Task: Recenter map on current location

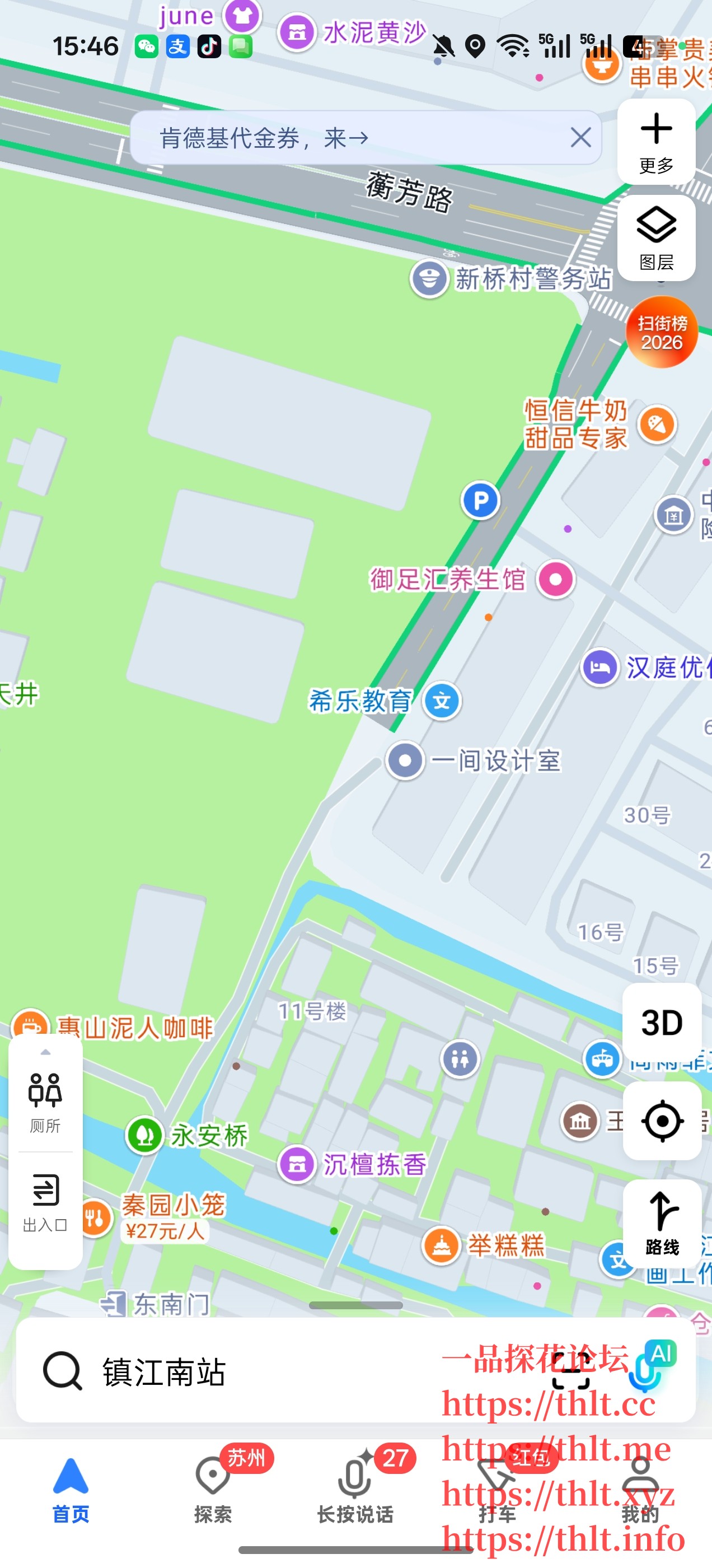Action: 662,1121
